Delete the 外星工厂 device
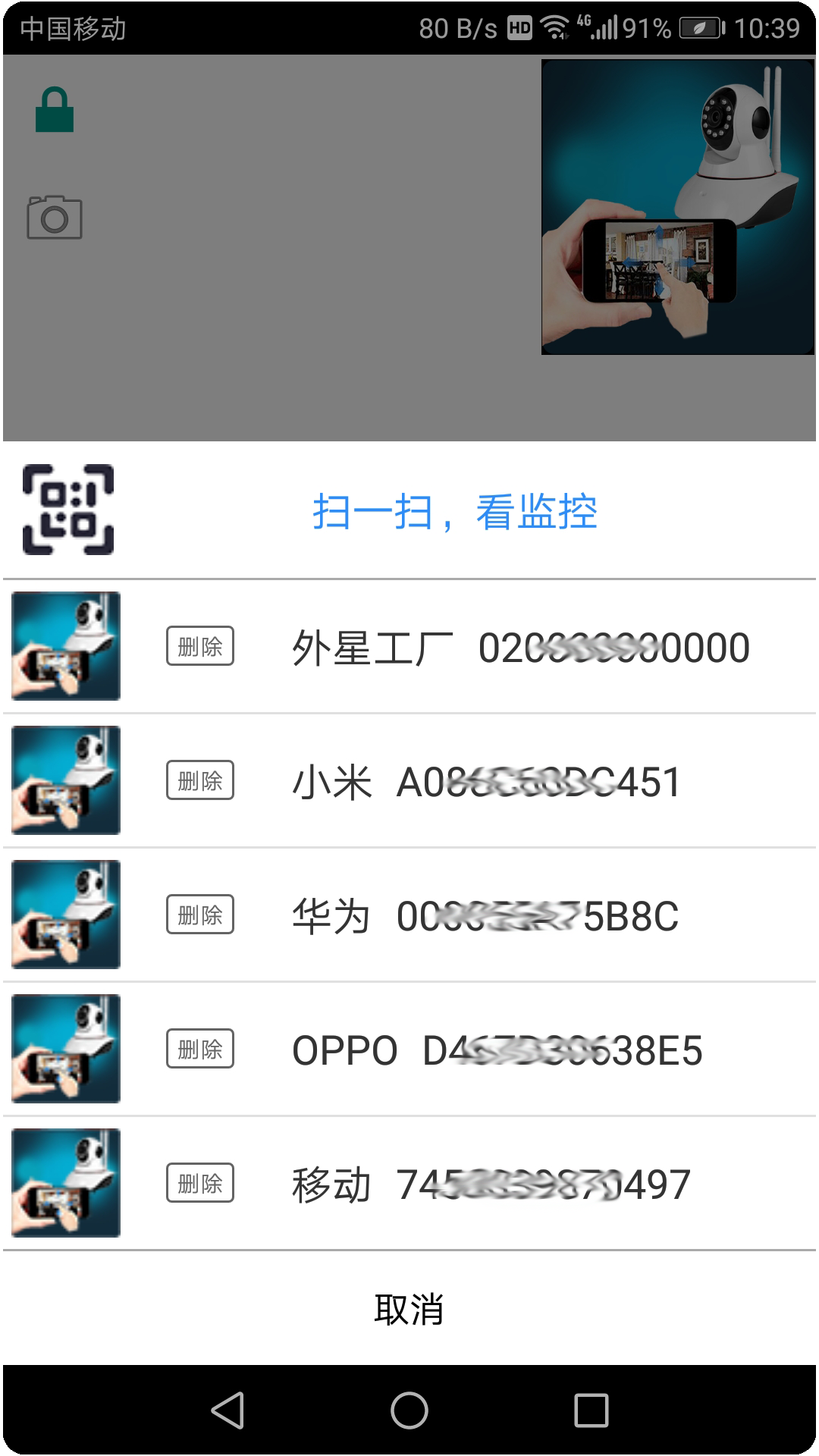 [x=200, y=646]
